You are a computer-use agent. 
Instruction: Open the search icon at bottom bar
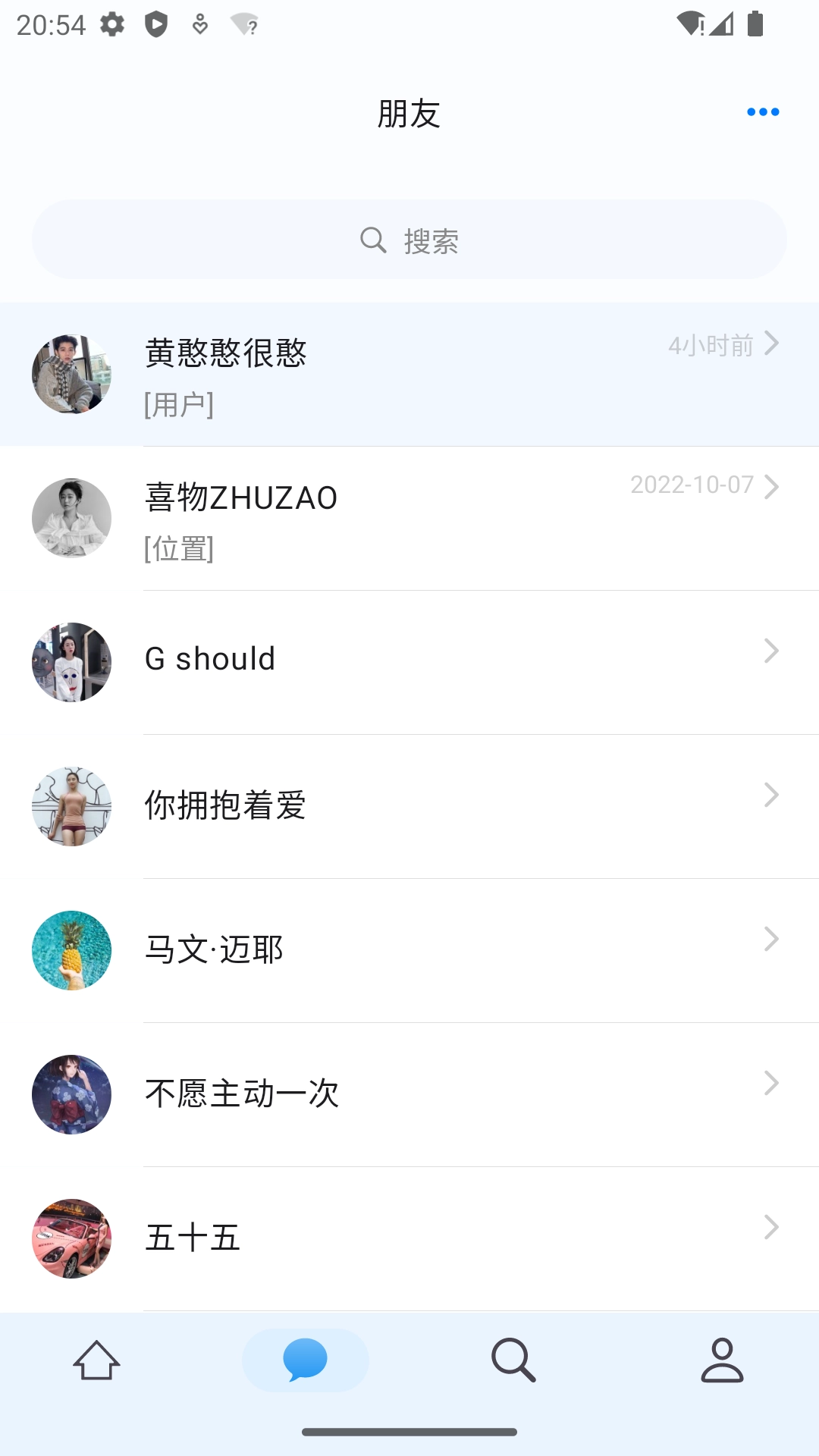coord(513,1360)
